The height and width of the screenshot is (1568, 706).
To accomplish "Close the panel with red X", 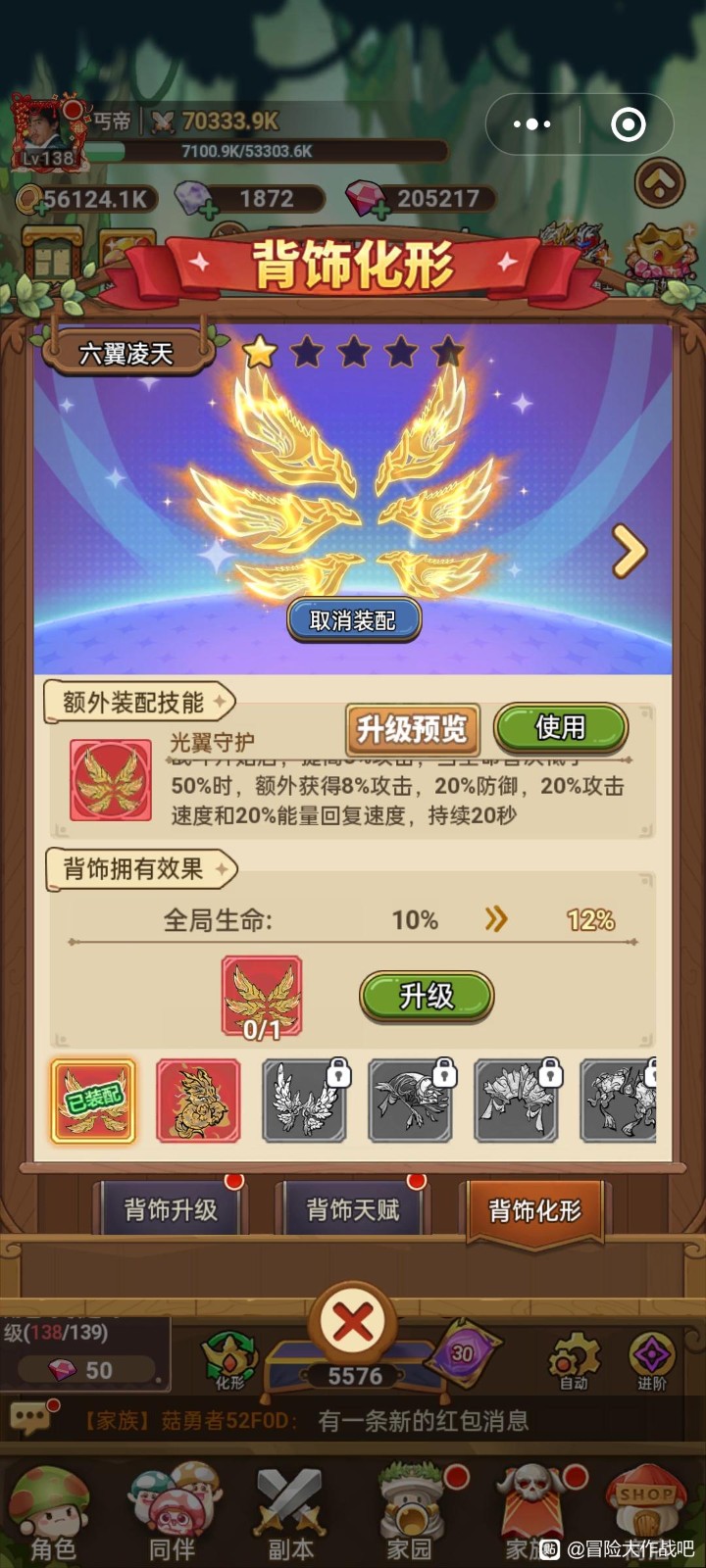I will [x=353, y=1324].
